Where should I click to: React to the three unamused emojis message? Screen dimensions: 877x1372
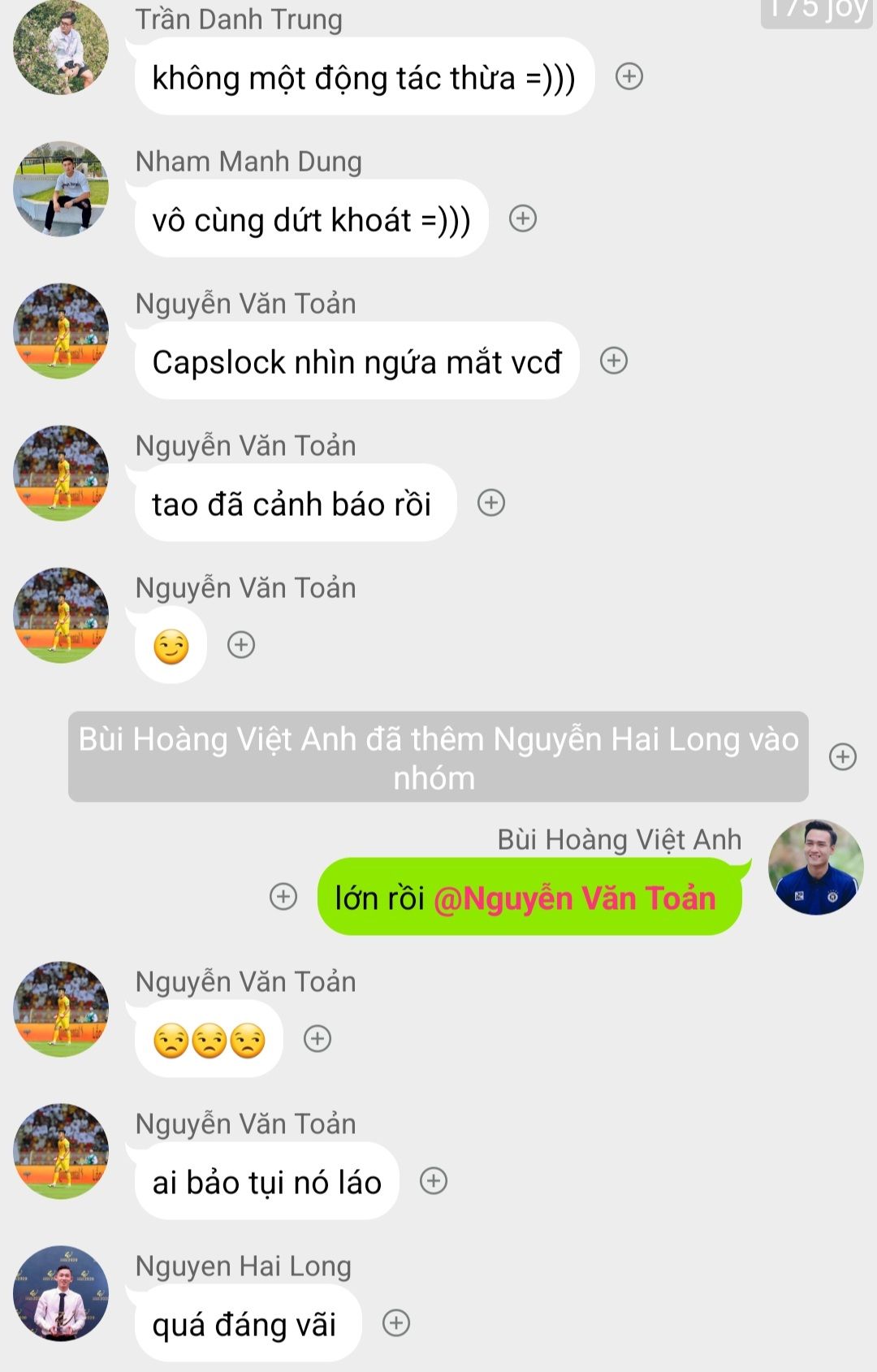(x=318, y=1039)
